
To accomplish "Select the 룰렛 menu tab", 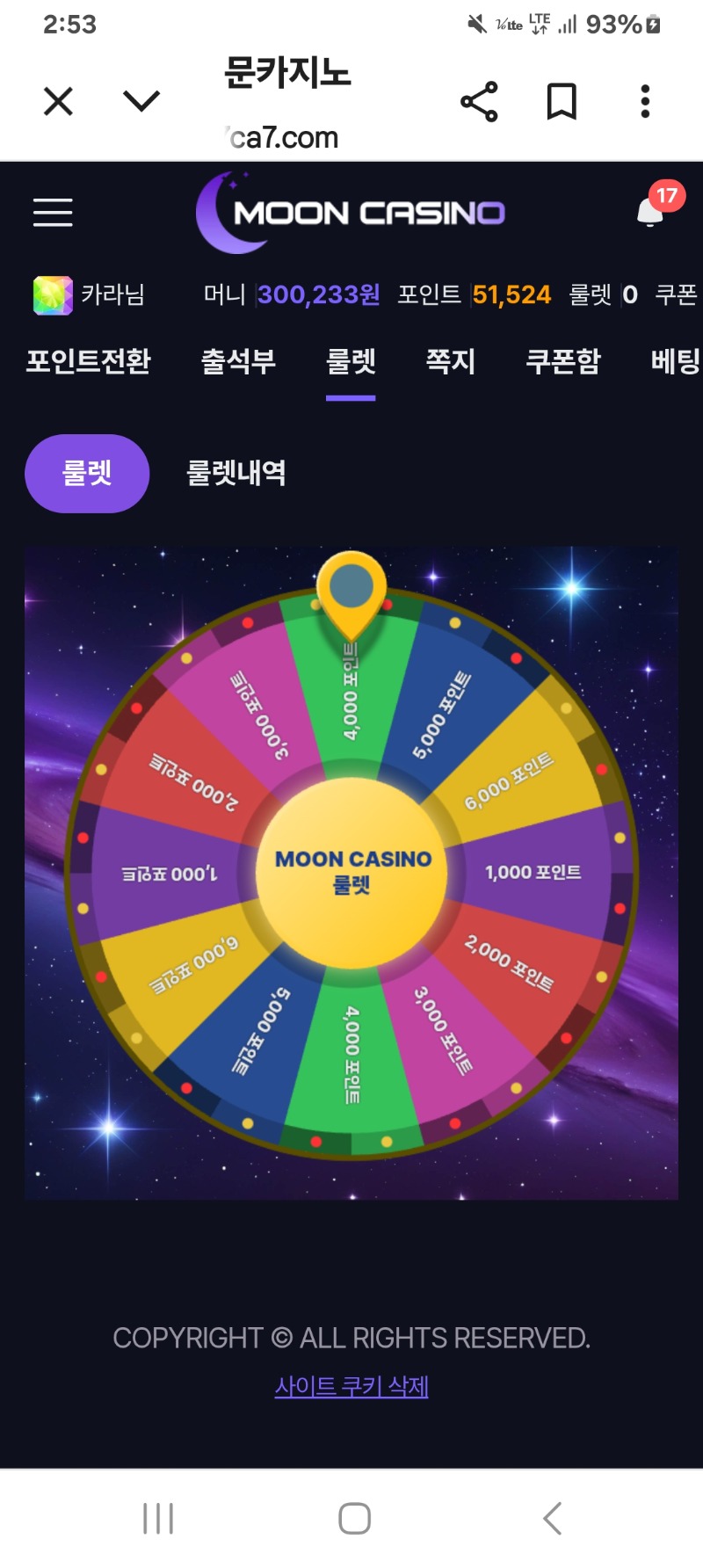I will click(351, 361).
